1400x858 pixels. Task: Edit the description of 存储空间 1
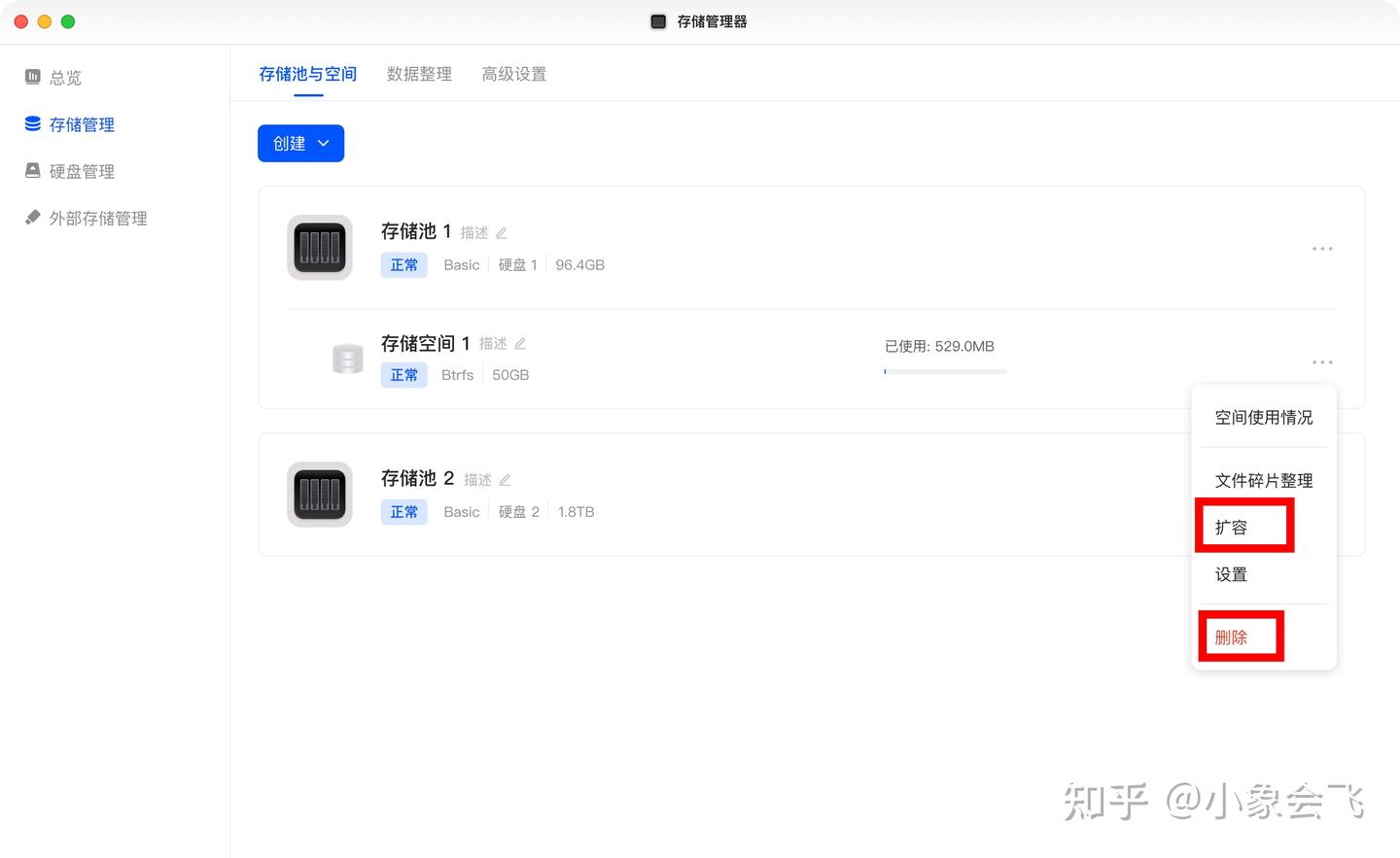pos(520,344)
